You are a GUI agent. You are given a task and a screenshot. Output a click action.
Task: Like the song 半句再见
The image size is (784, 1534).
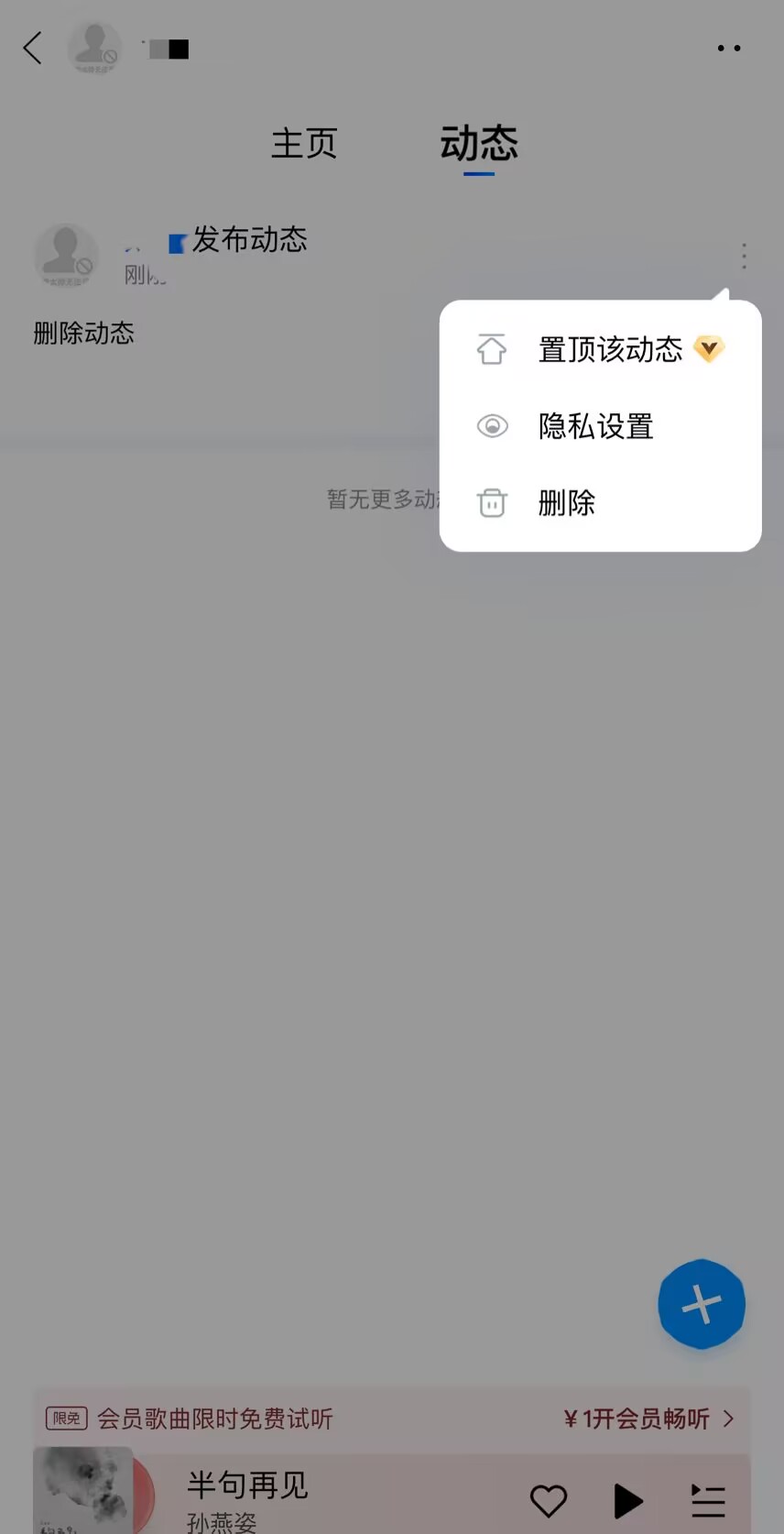click(x=549, y=1501)
